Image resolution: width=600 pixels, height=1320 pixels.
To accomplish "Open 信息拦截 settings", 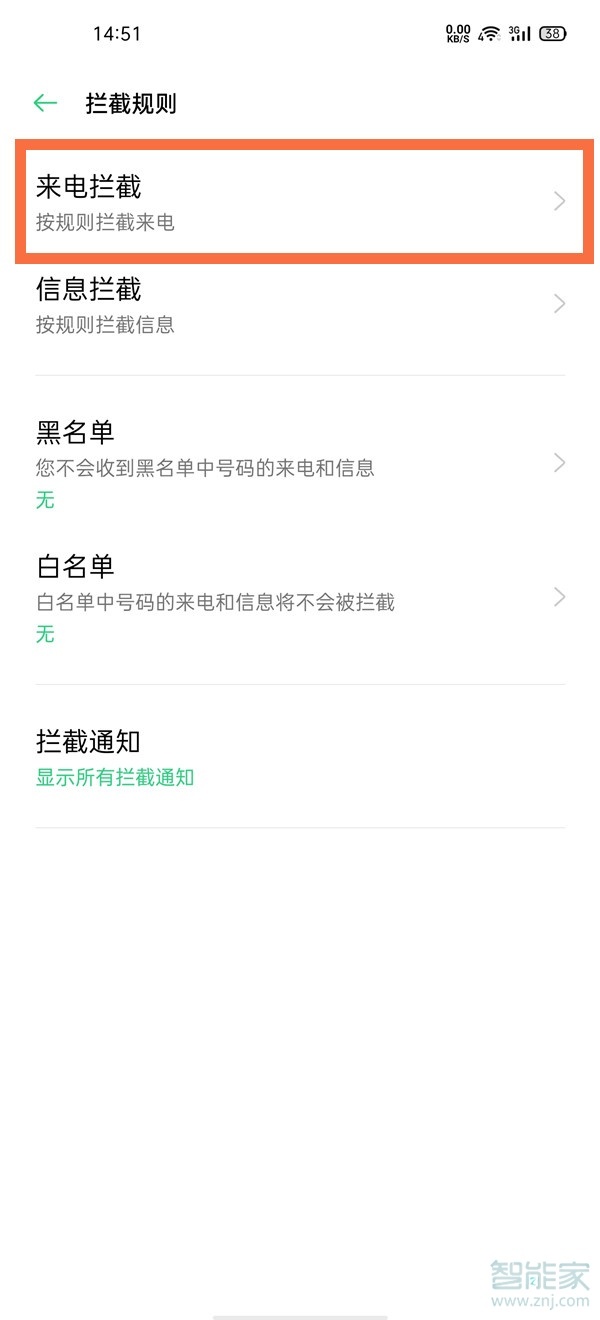I will (300, 304).
